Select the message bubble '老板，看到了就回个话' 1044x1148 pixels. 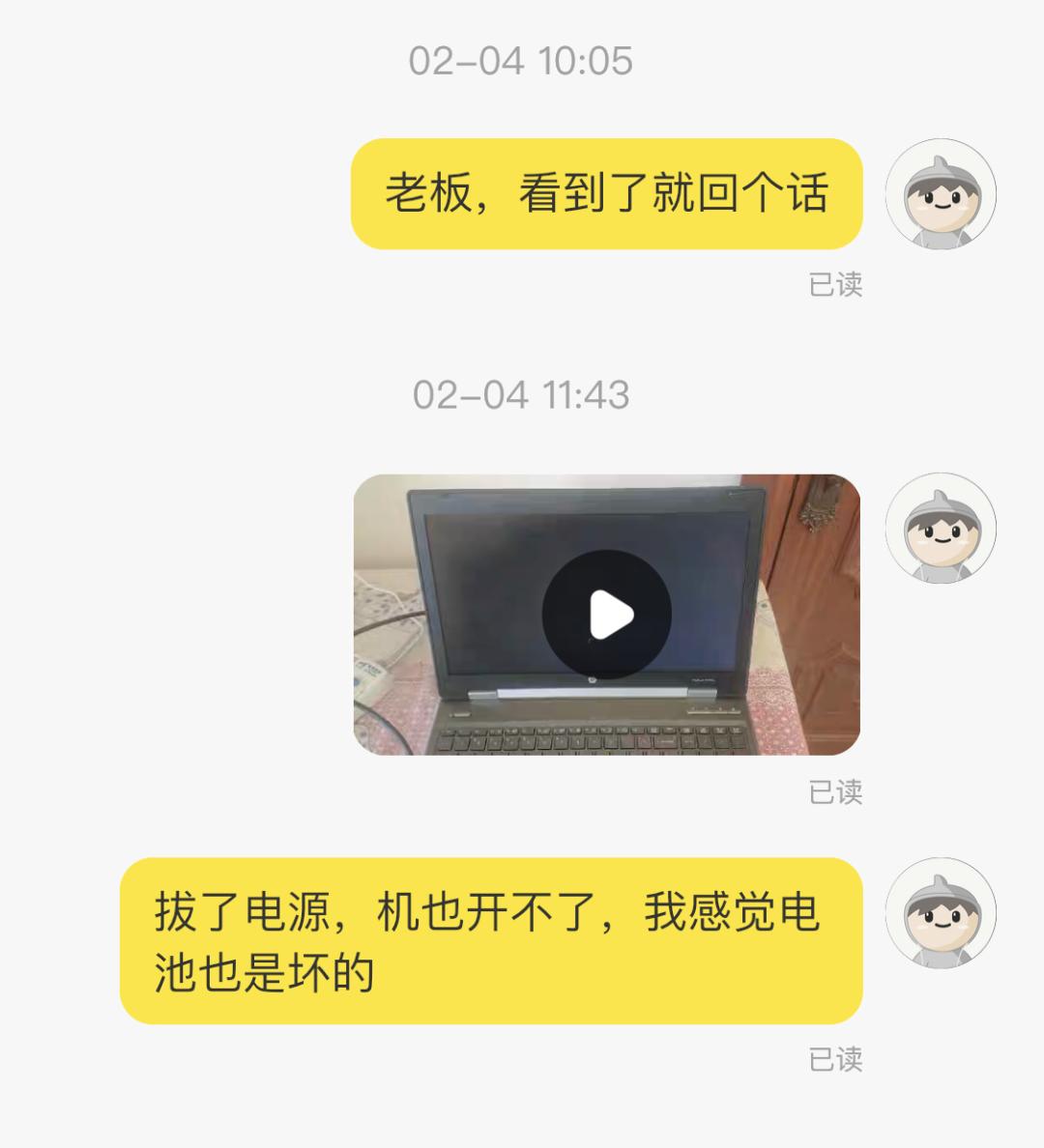607,193
